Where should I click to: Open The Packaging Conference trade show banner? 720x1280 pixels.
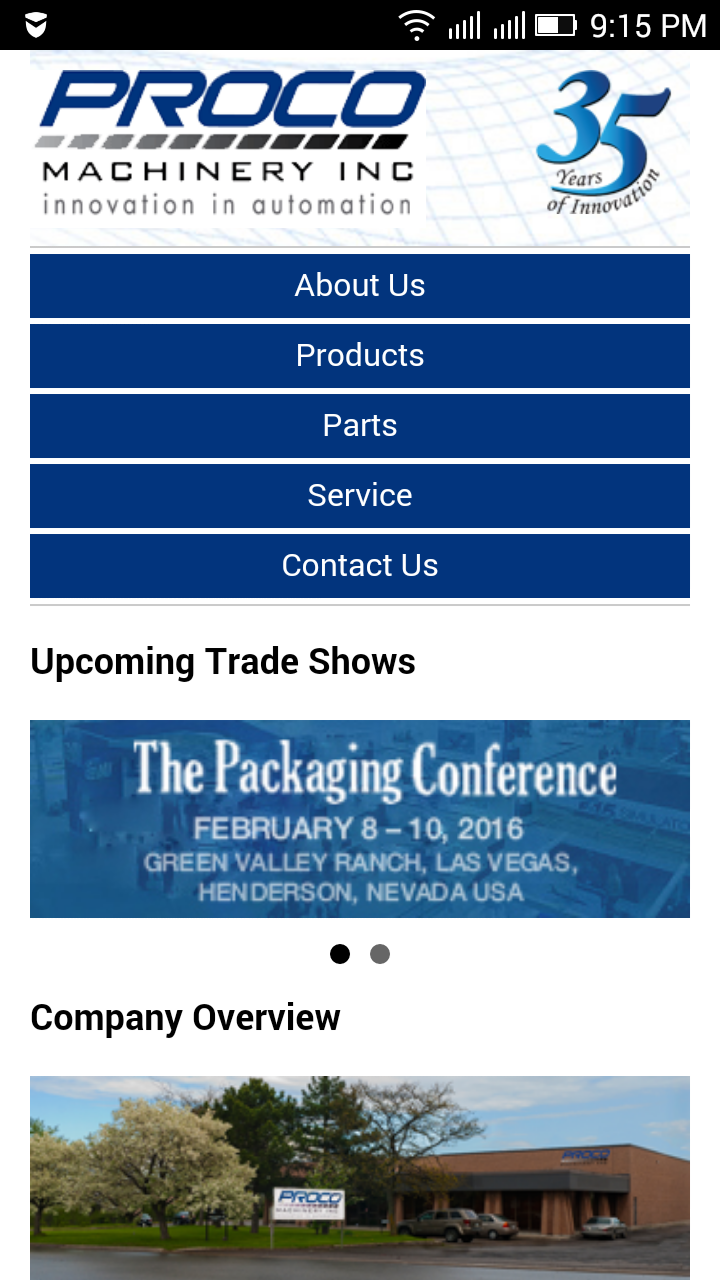click(360, 818)
